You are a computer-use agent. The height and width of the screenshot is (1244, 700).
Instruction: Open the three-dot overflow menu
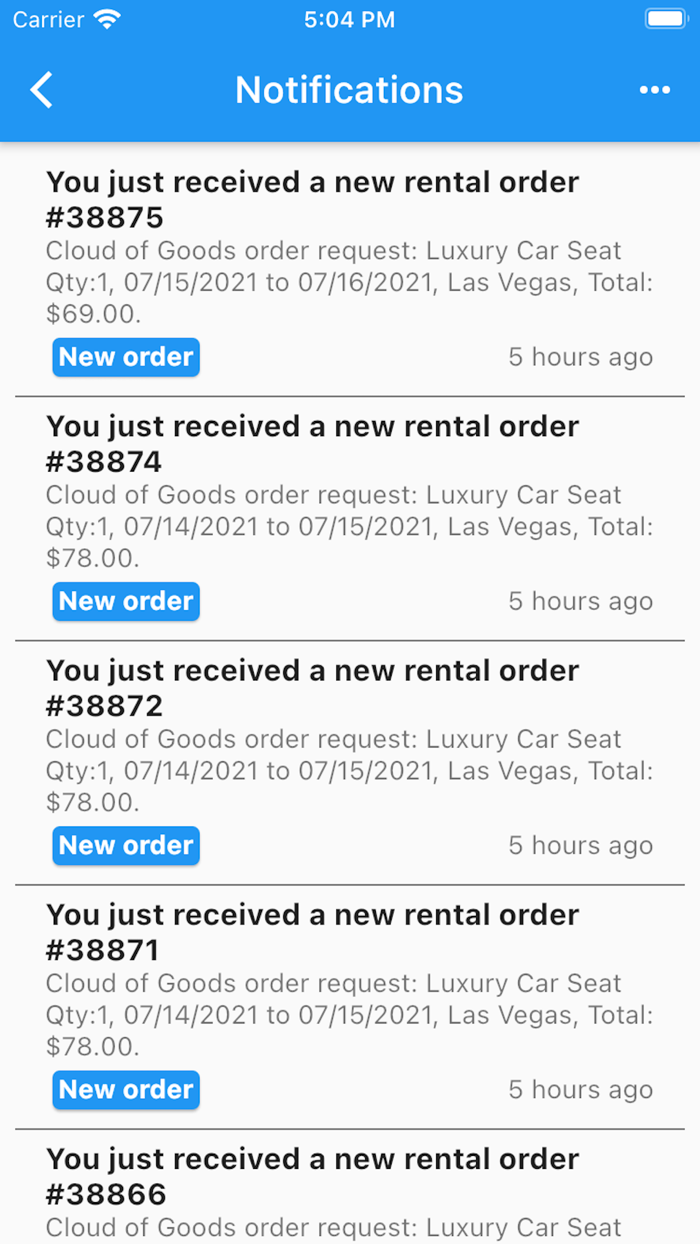tap(654, 90)
